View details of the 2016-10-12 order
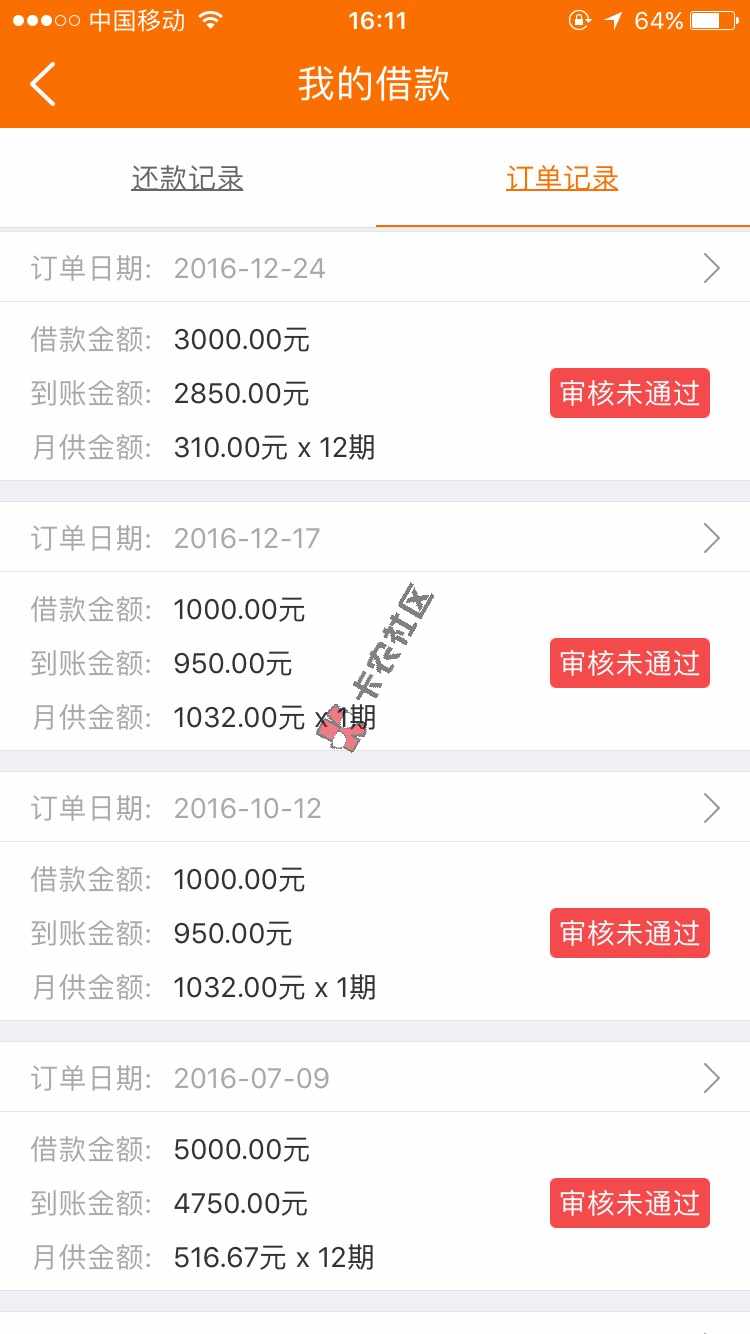This screenshot has width=750, height=1334. (375, 808)
